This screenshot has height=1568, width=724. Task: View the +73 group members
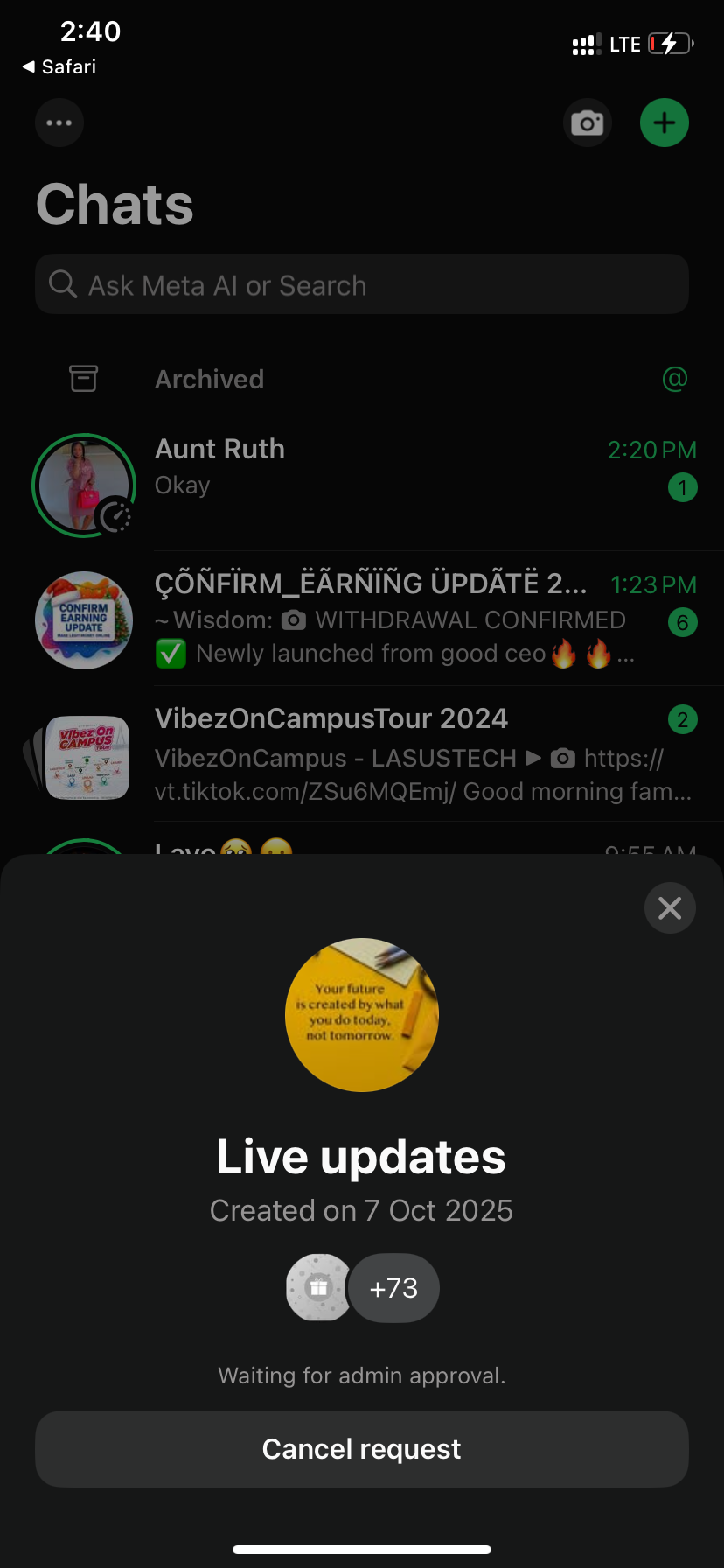(393, 1288)
